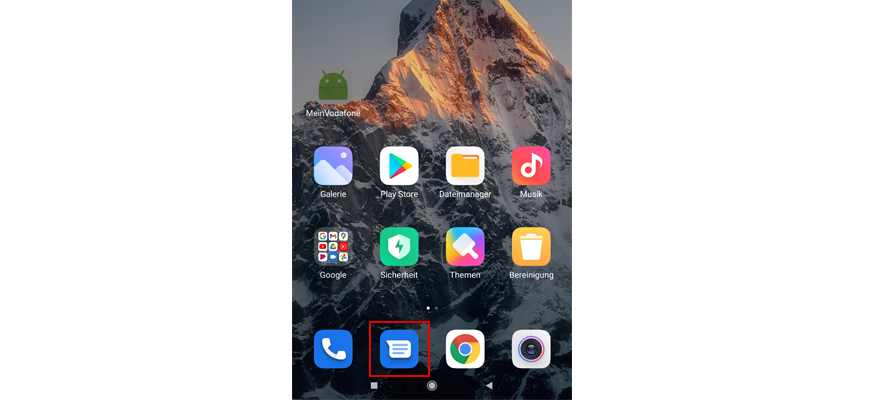This screenshot has width=879, height=400.
Task: Tap the recent apps square button
Action: 374,385
